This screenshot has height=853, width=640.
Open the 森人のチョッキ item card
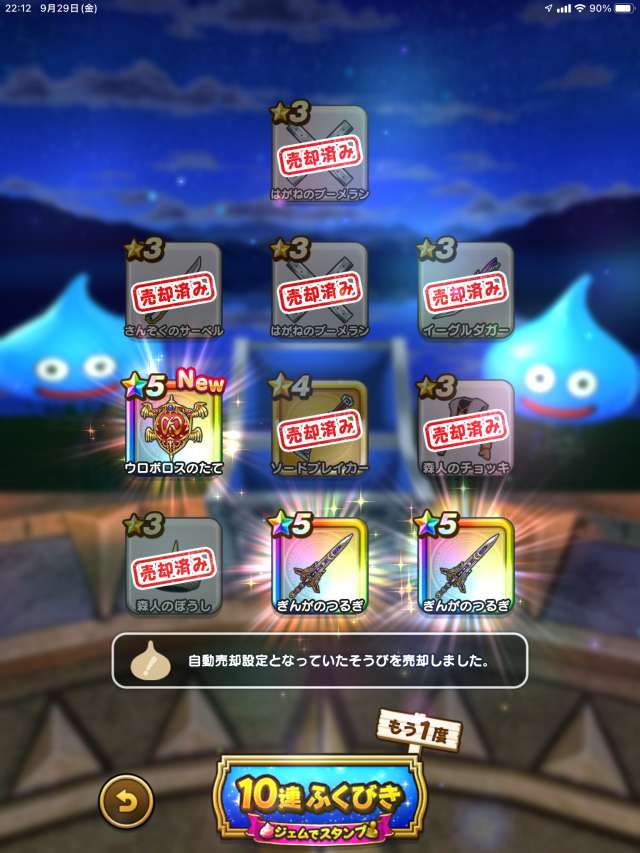click(x=466, y=428)
